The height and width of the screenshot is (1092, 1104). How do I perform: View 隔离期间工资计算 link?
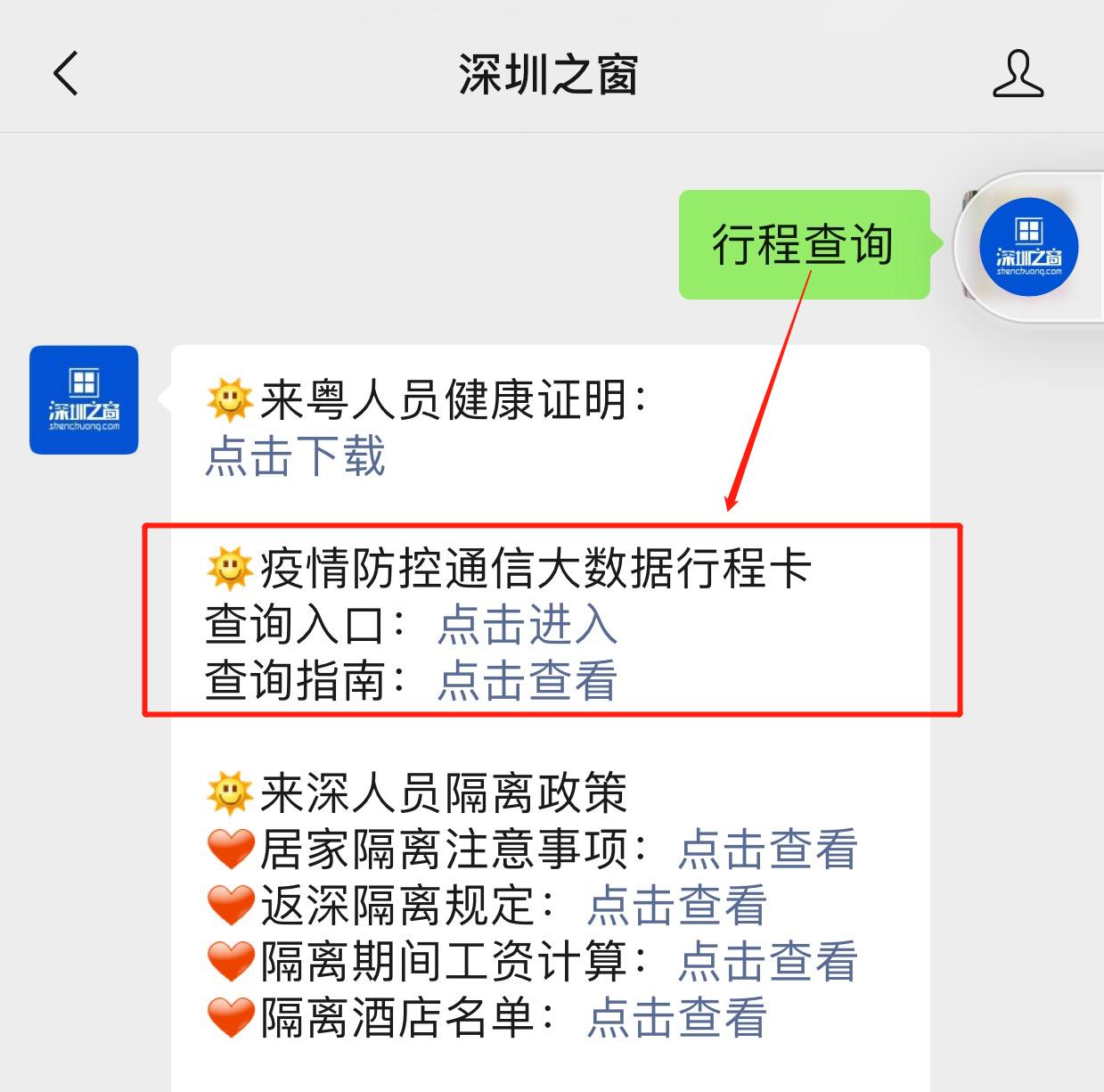point(767,961)
